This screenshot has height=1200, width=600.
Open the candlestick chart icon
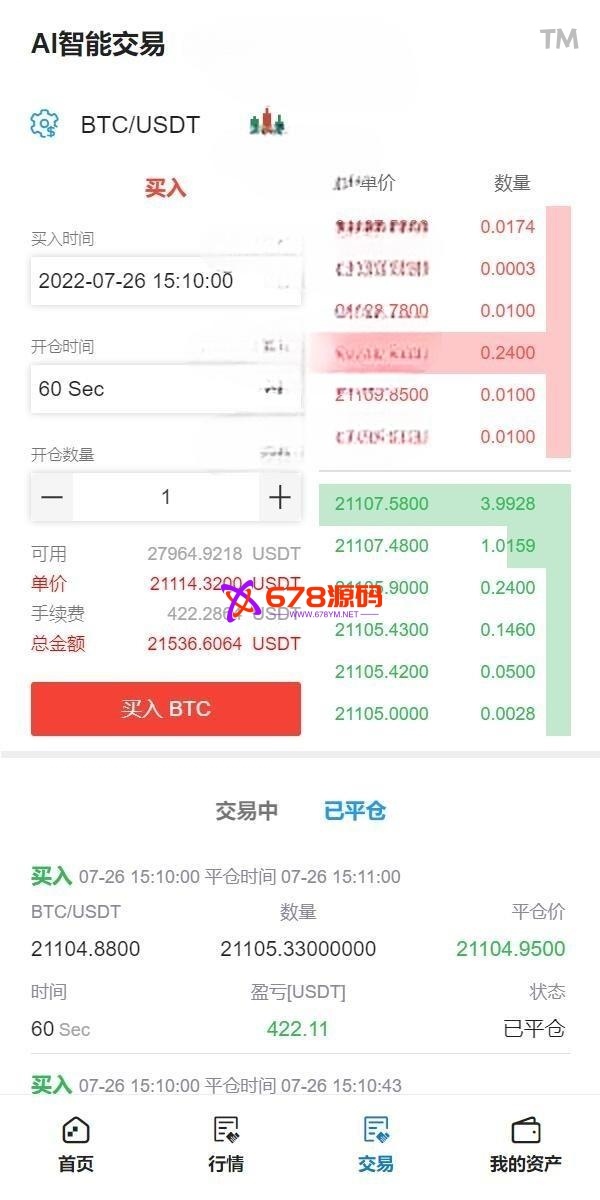coord(267,123)
